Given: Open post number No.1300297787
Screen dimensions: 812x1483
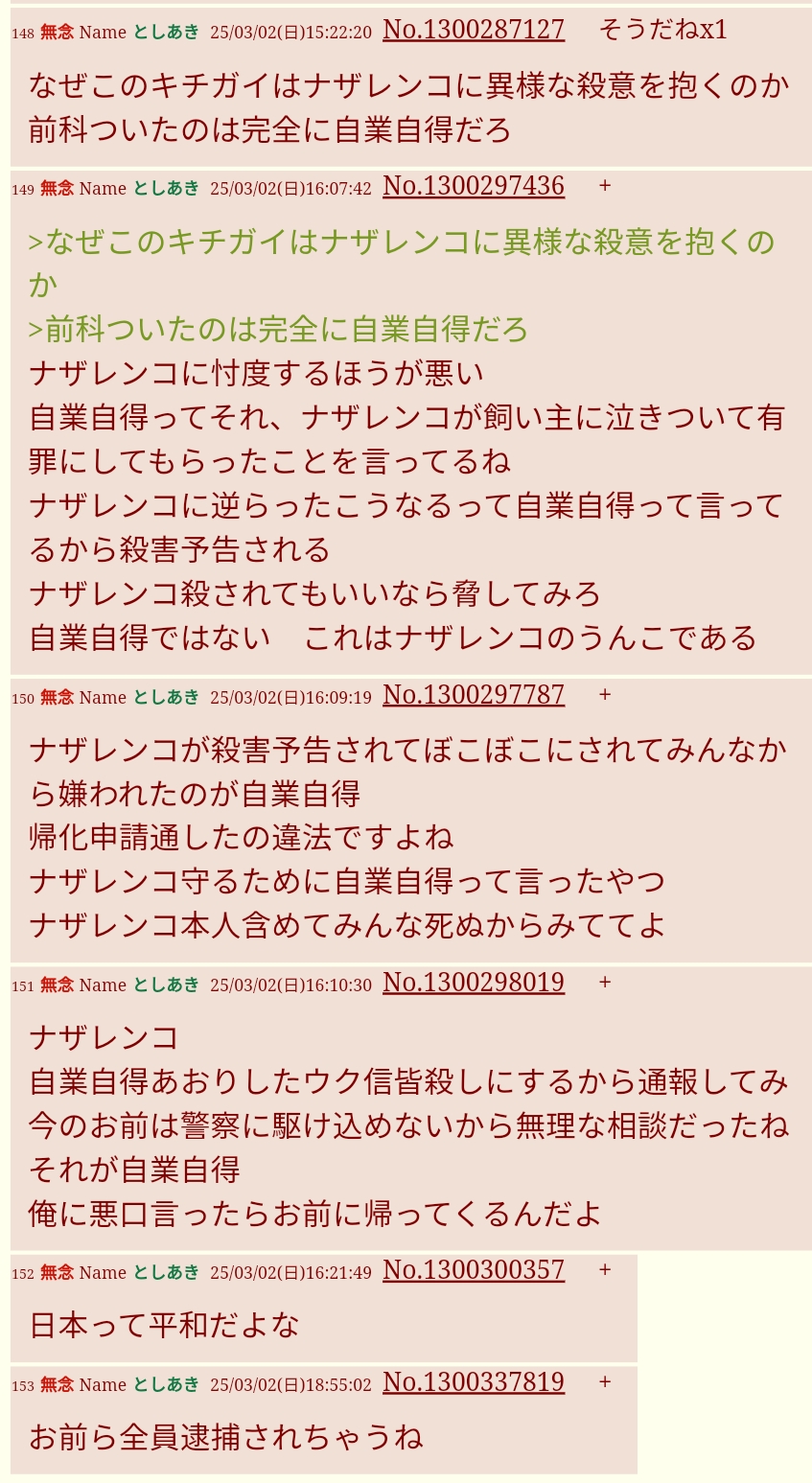Looking at the screenshot, I should [474, 695].
